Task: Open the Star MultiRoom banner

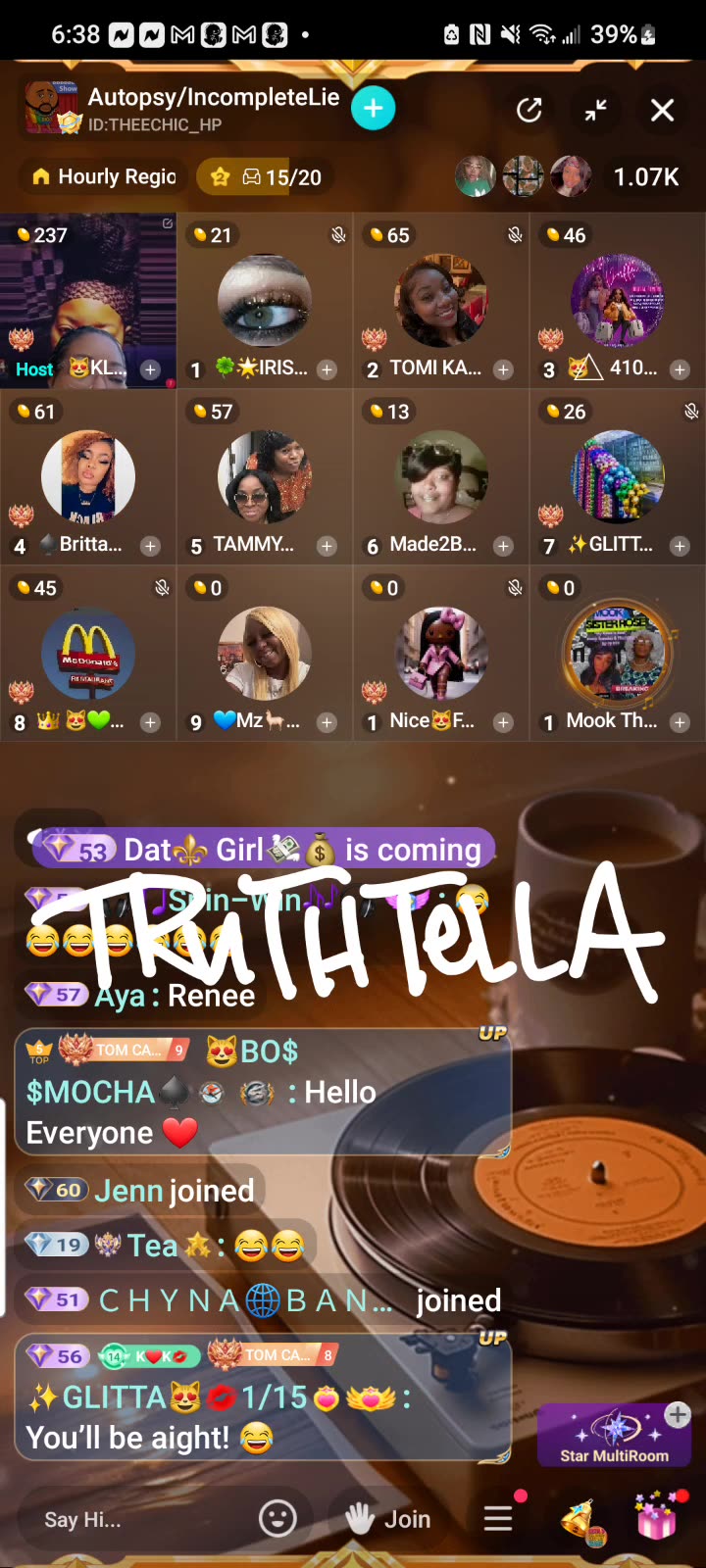Action: coord(614,1435)
